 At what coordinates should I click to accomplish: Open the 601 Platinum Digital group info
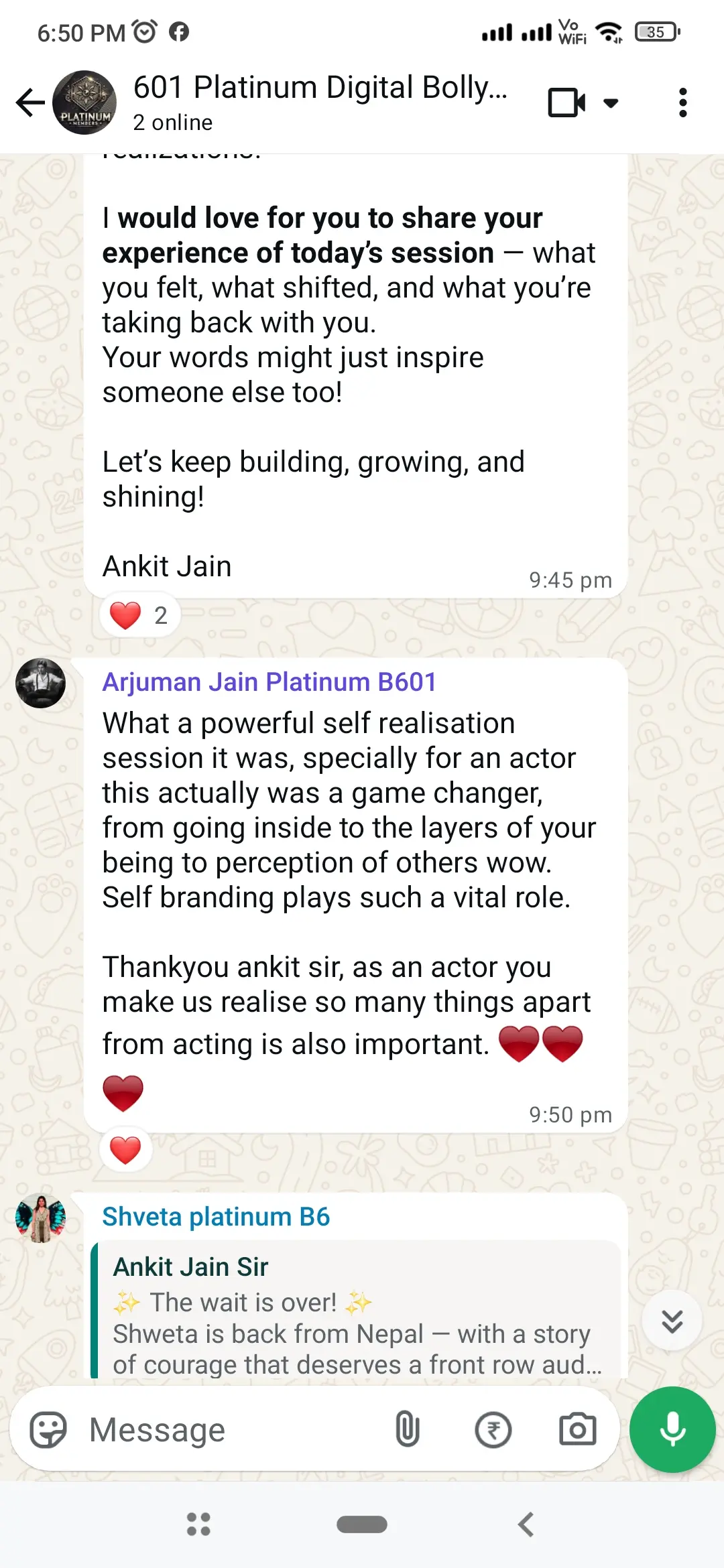click(x=319, y=102)
